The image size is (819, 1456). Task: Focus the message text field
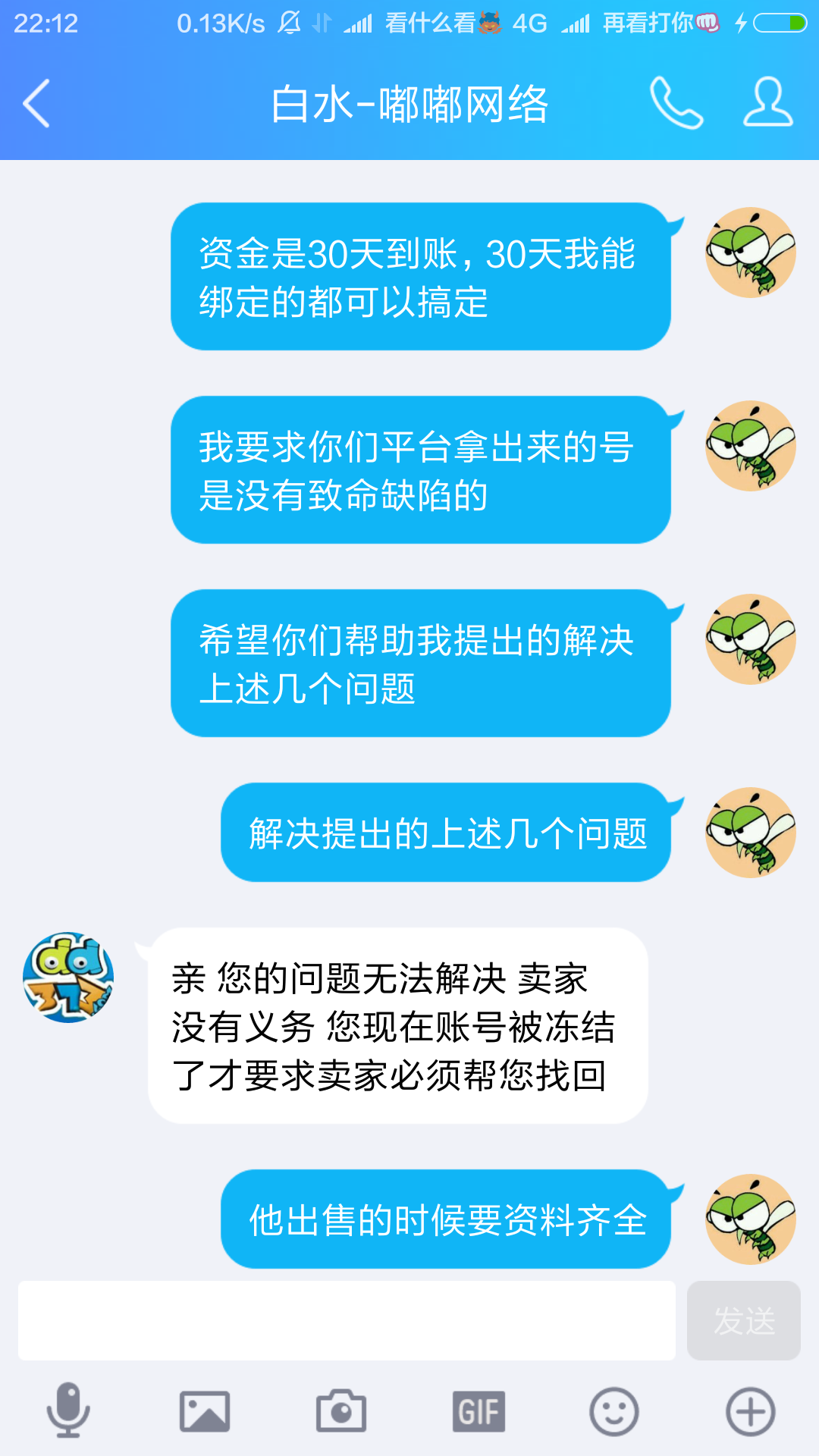pyautogui.click(x=347, y=1320)
